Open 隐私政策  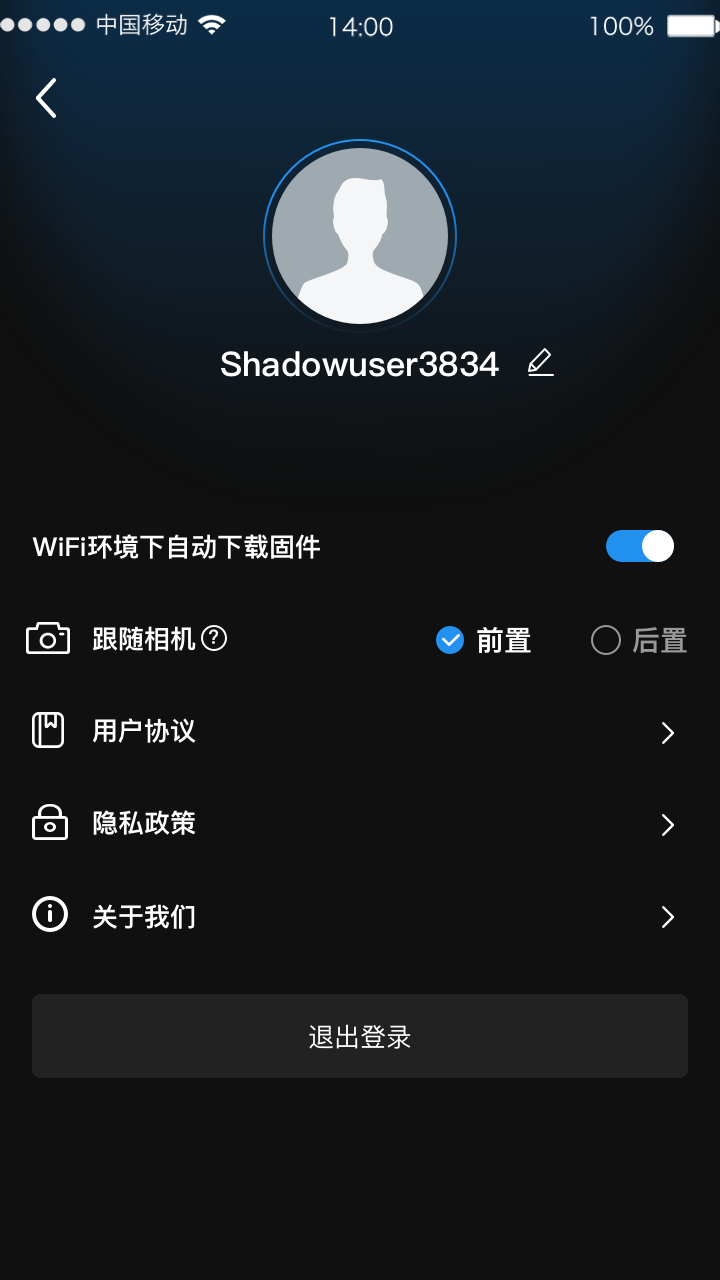point(360,824)
